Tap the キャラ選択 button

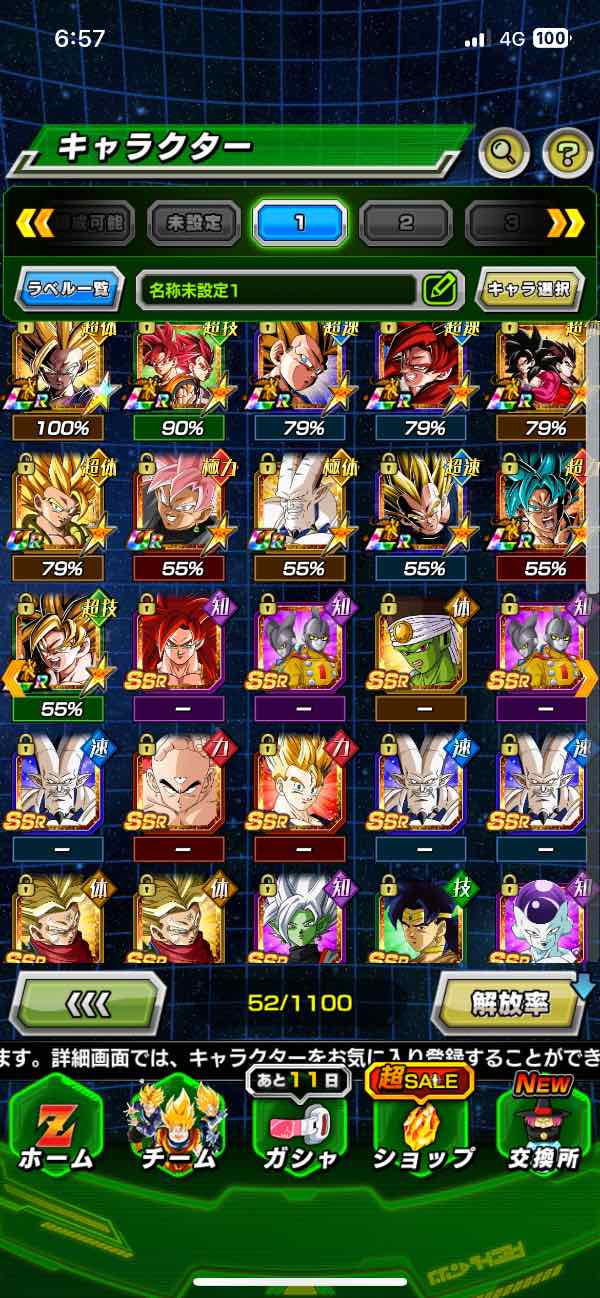coord(528,290)
